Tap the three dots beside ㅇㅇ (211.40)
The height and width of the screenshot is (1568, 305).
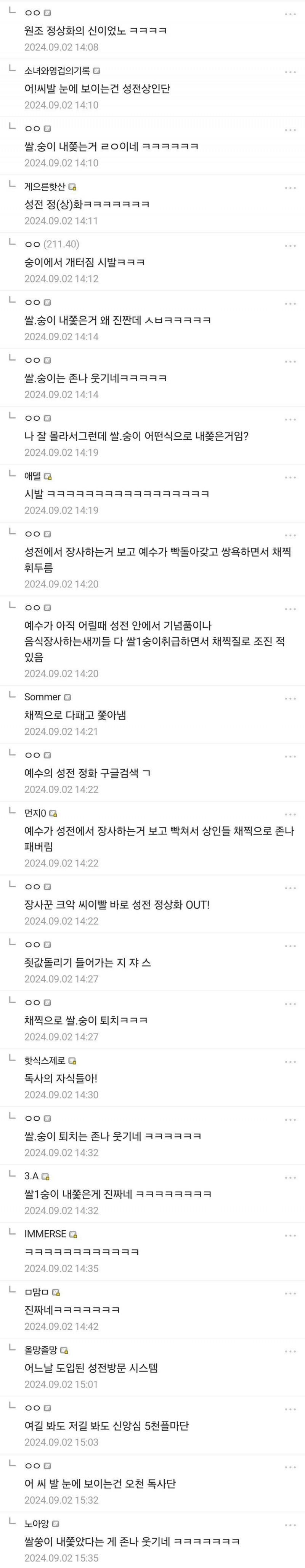(x=290, y=245)
